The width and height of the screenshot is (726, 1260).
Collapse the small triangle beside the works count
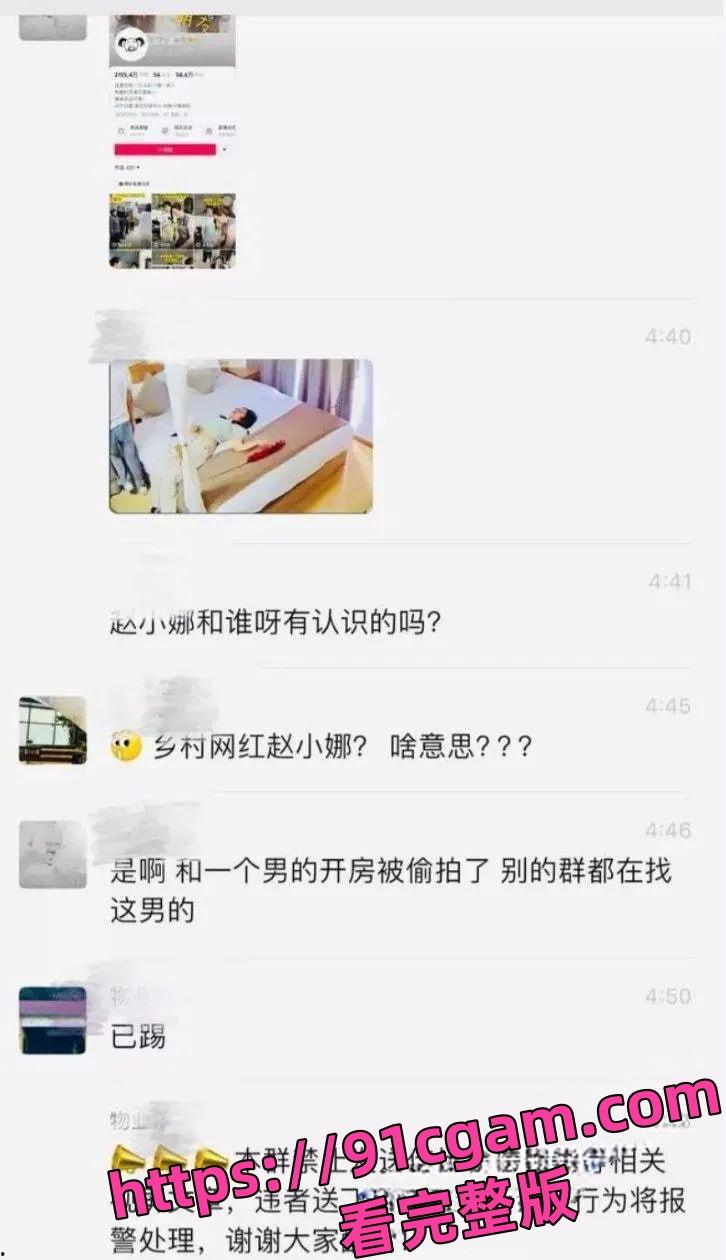tap(136, 167)
